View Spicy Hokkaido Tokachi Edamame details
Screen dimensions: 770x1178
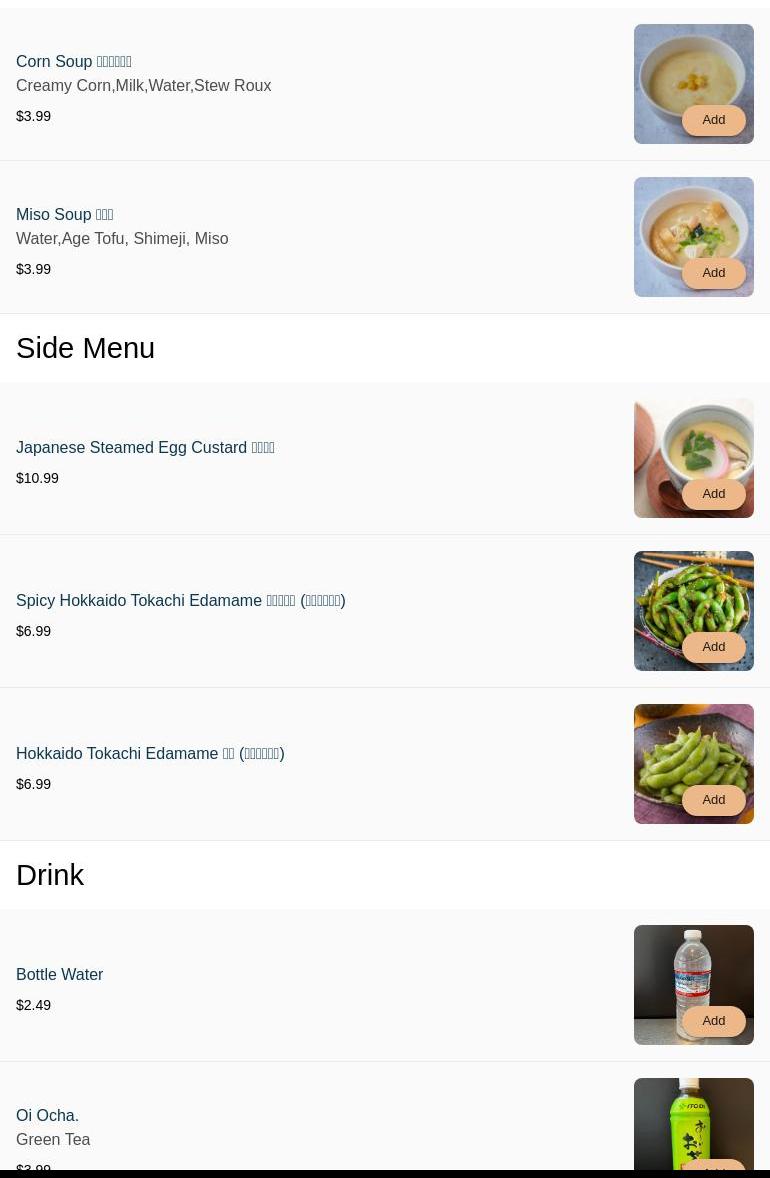180,601
